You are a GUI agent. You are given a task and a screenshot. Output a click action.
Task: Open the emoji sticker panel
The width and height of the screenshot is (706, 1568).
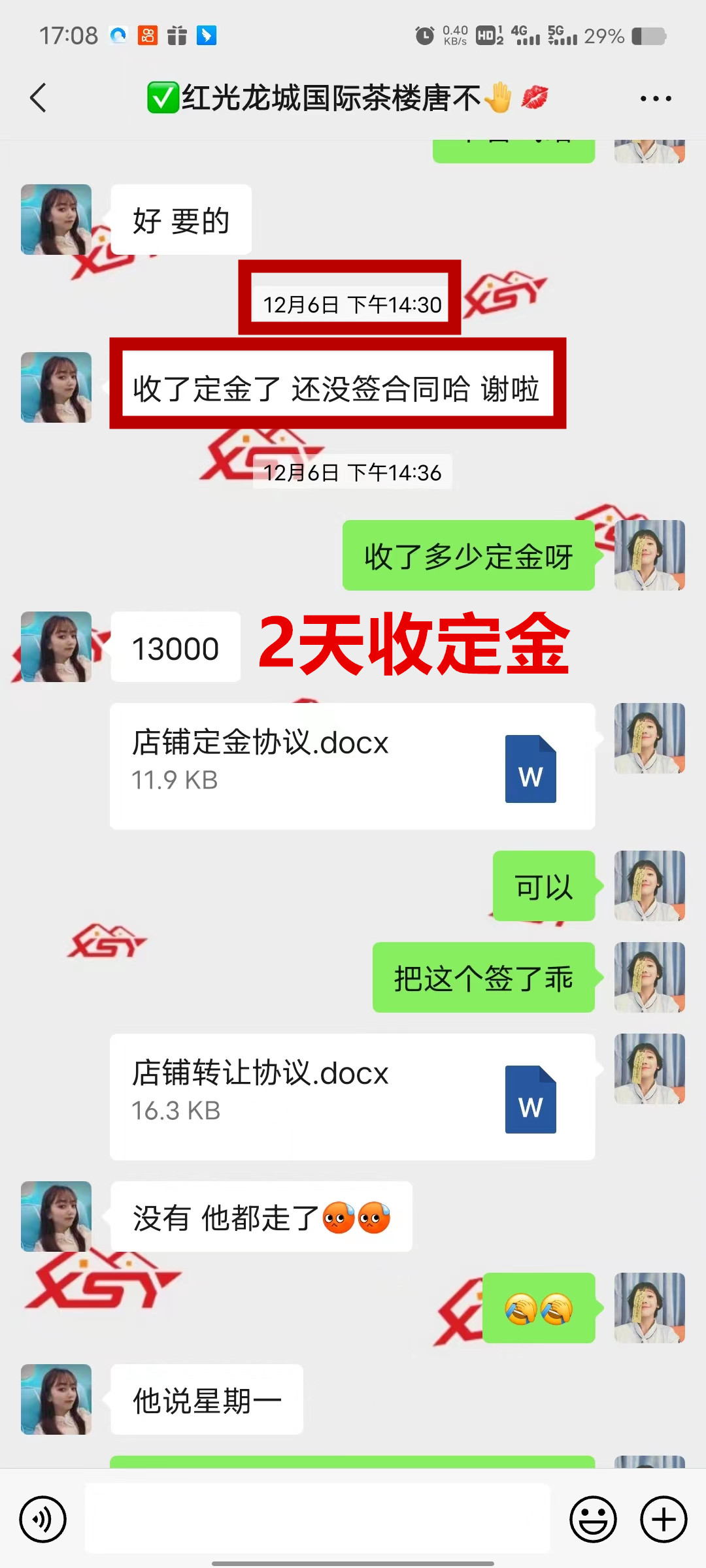point(593,1519)
